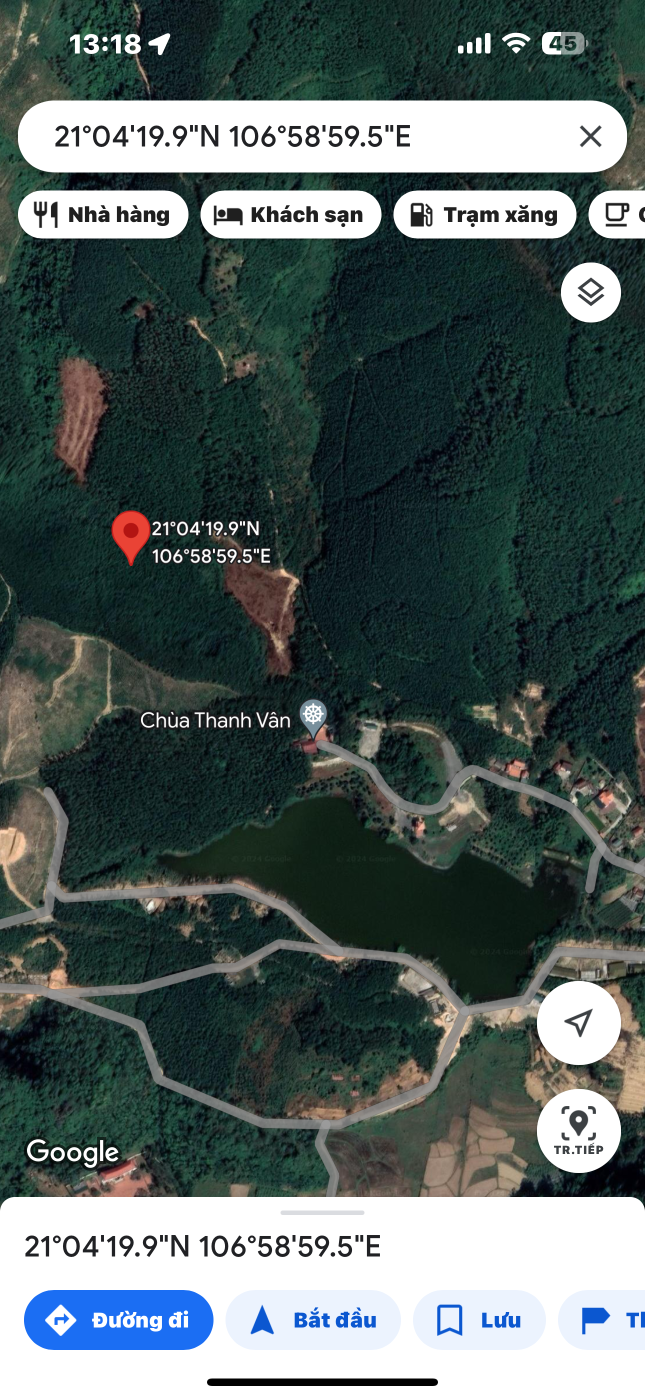
Task: Expand the bottom sheet handle
Action: tap(322, 1212)
